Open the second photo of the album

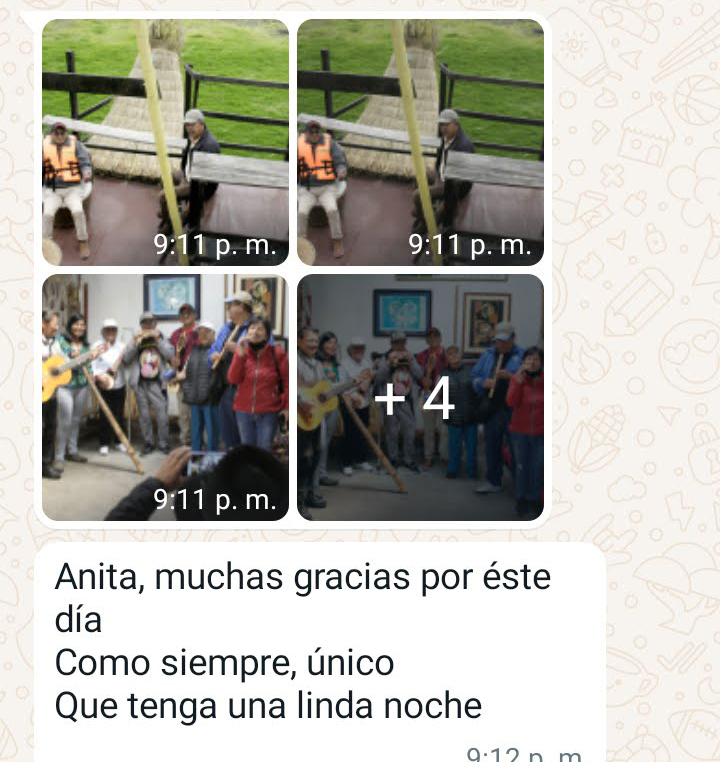[x=420, y=142]
